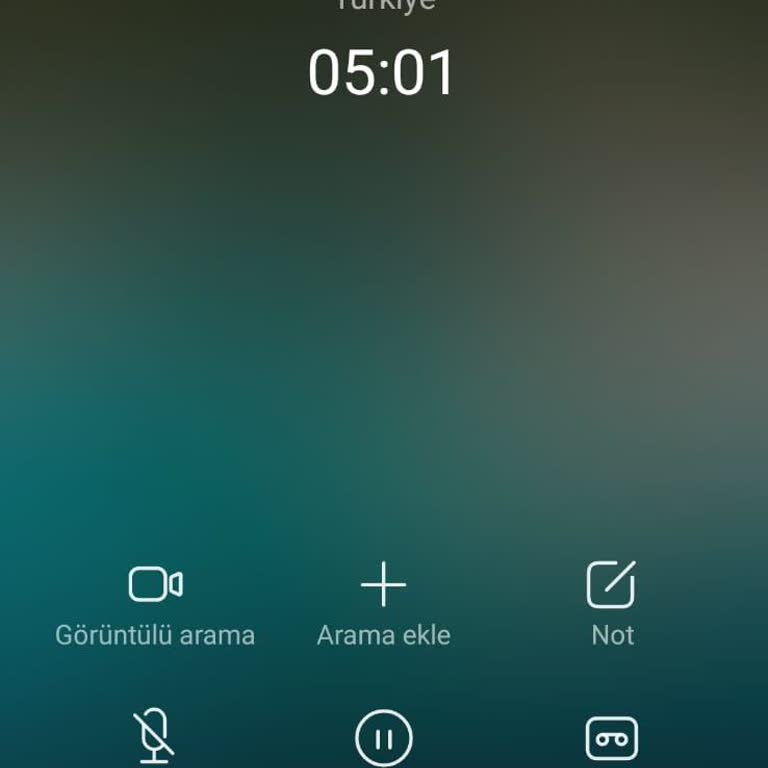Put the call on hold
Image resolution: width=768 pixels, height=768 pixels.
click(x=383, y=739)
